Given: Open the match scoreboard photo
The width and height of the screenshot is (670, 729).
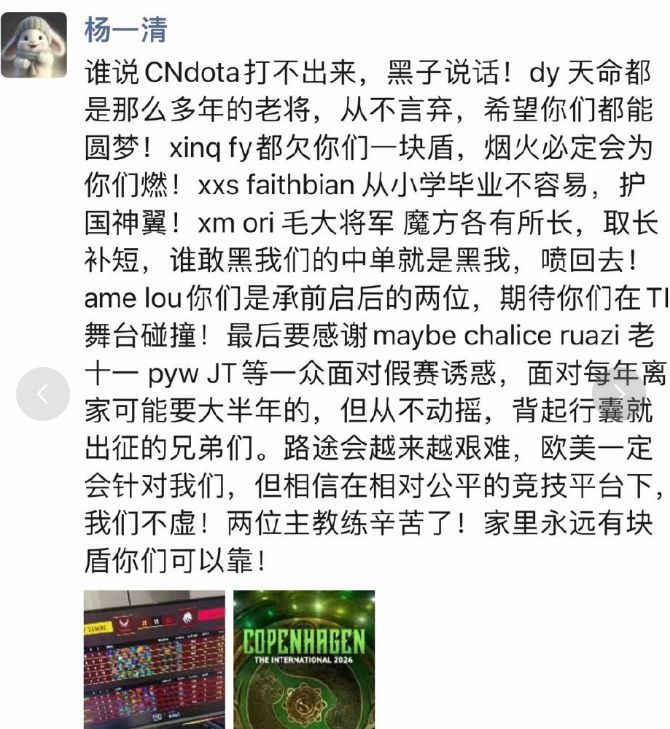Looking at the screenshot, I should [153, 658].
